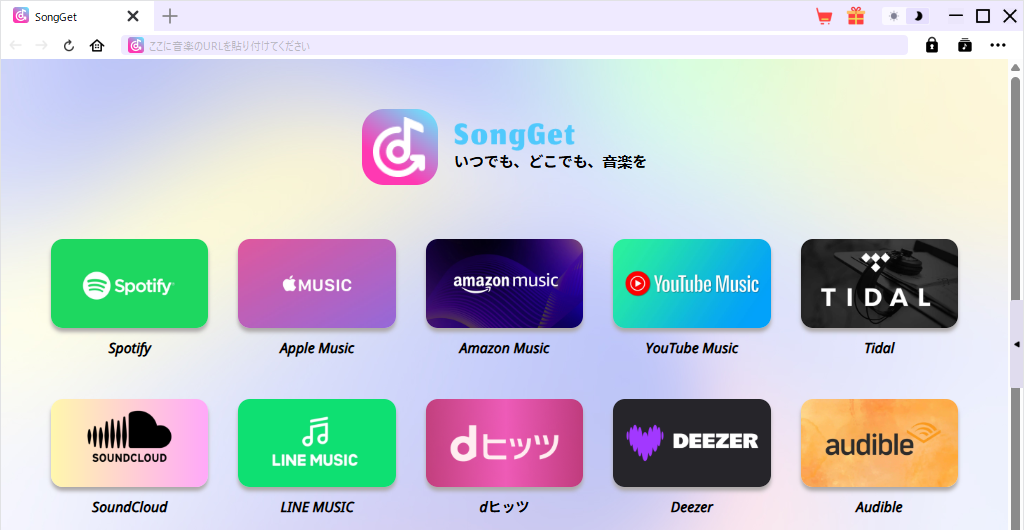Open the LINE MUSIC tile
This screenshot has width=1024, height=530.
[x=316, y=443]
